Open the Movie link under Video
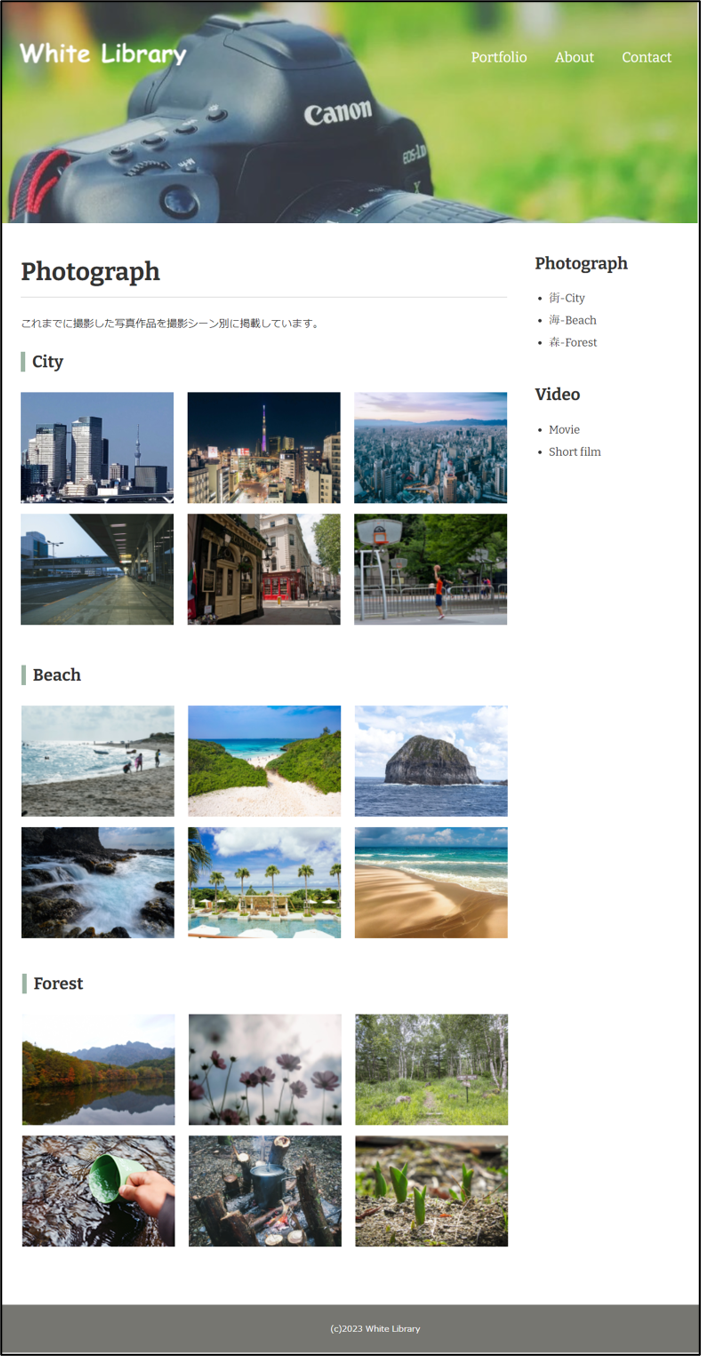Image resolution: width=701 pixels, height=1356 pixels. click(x=564, y=429)
